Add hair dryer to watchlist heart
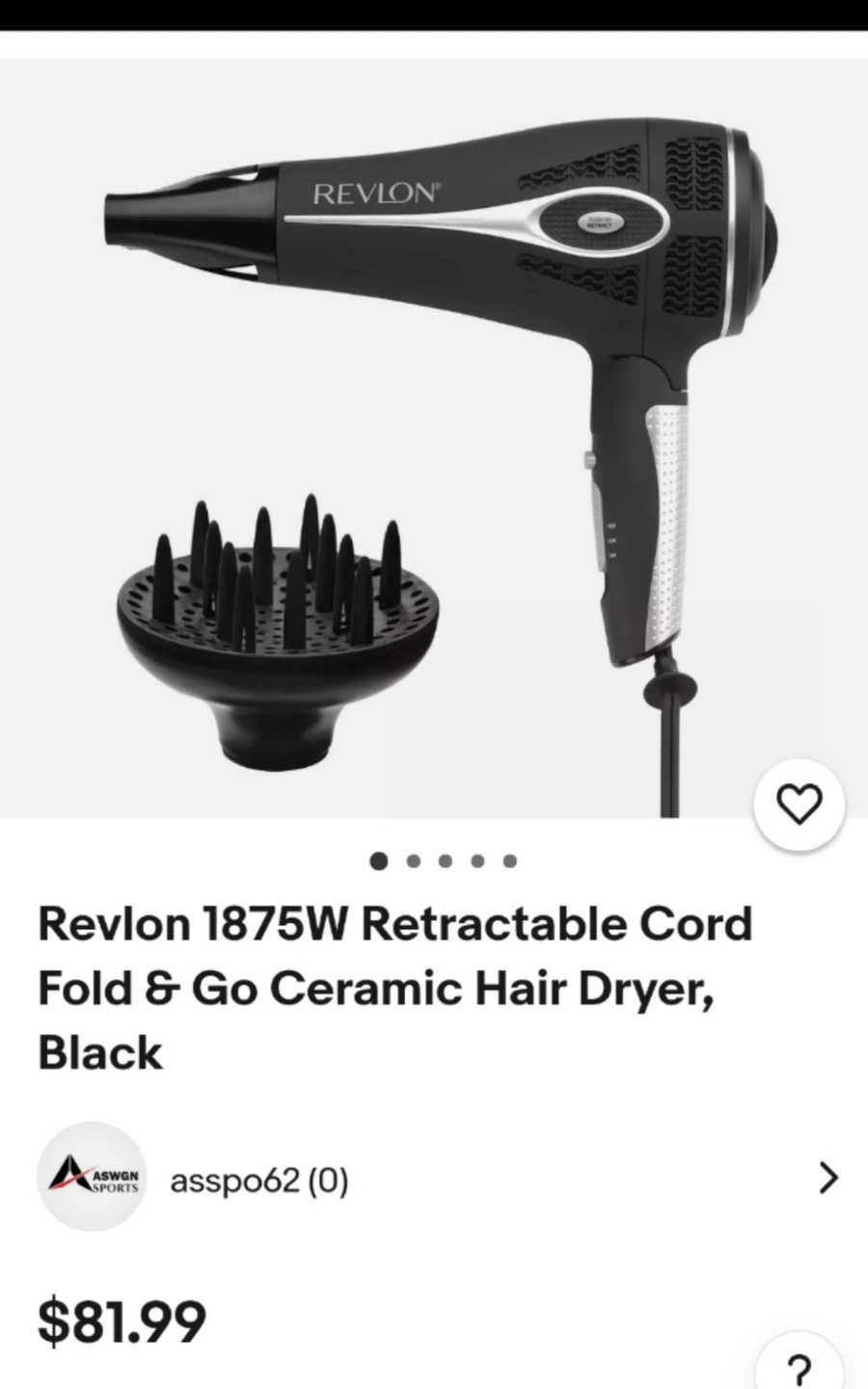868x1389 pixels. (800, 804)
